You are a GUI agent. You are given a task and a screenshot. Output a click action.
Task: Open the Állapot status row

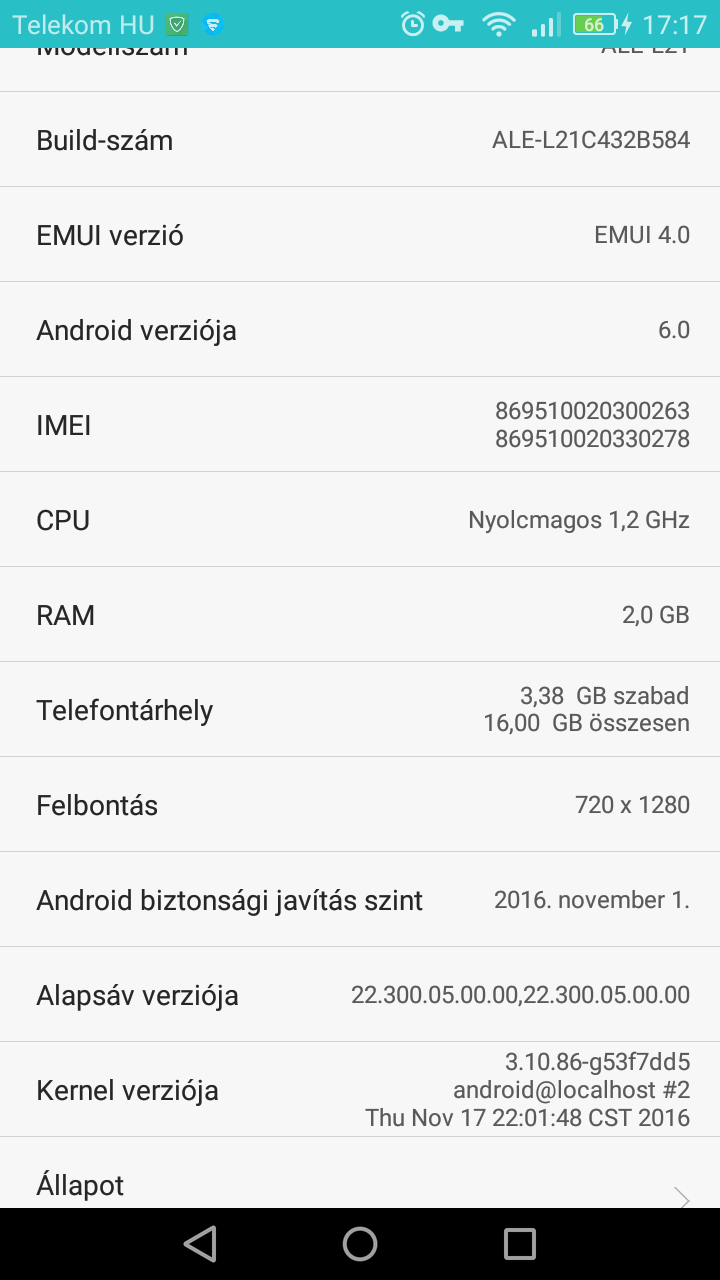pyautogui.click(x=360, y=1184)
